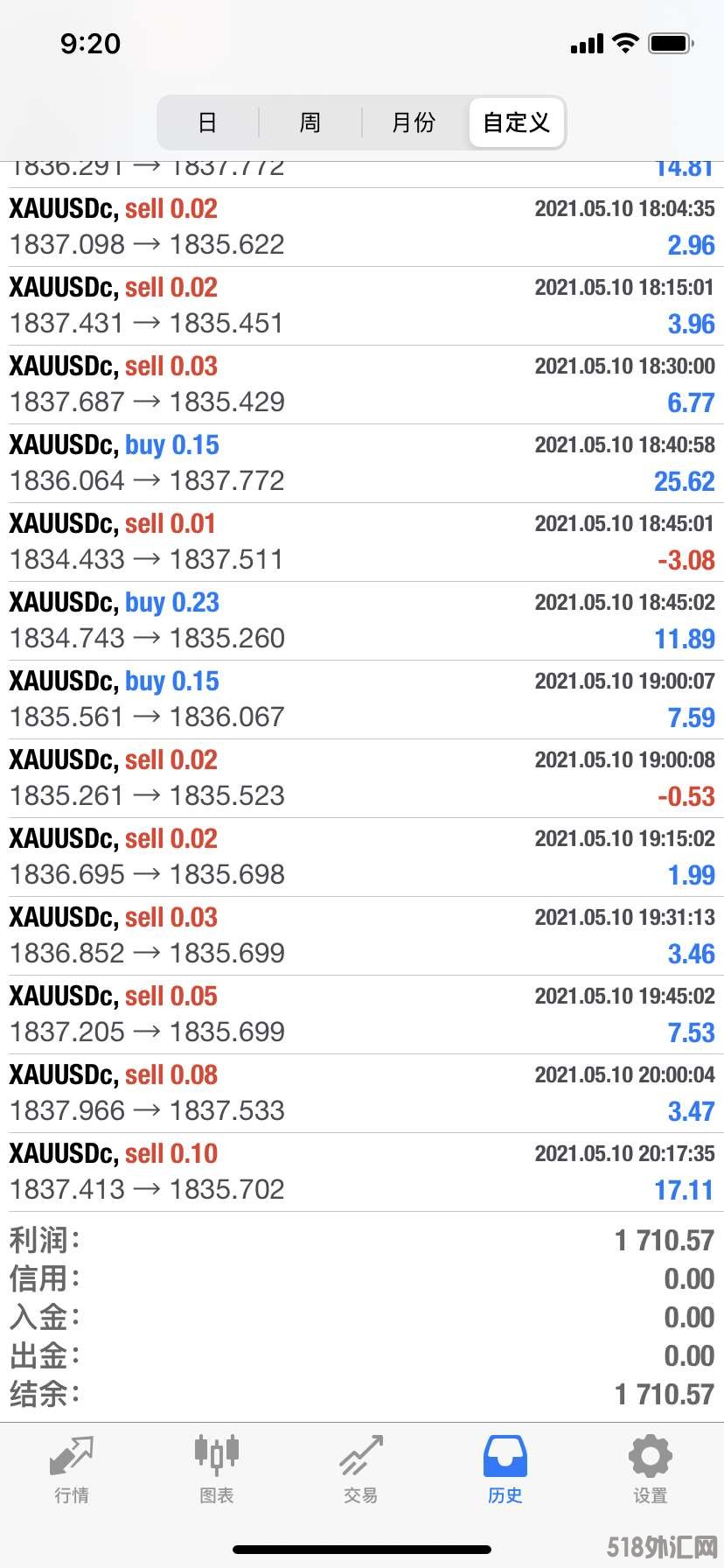Select the sell 0.03 trade at 18:30:00
This screenshot has height=1568, width=724.
click(x=362, y=384)
